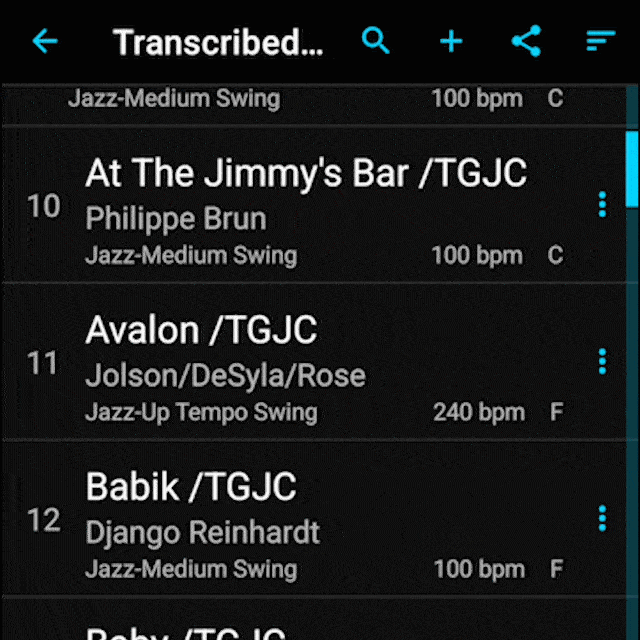640x640 pixels.
Task: Go back using the arrow icon
Action: pos(45,41)
